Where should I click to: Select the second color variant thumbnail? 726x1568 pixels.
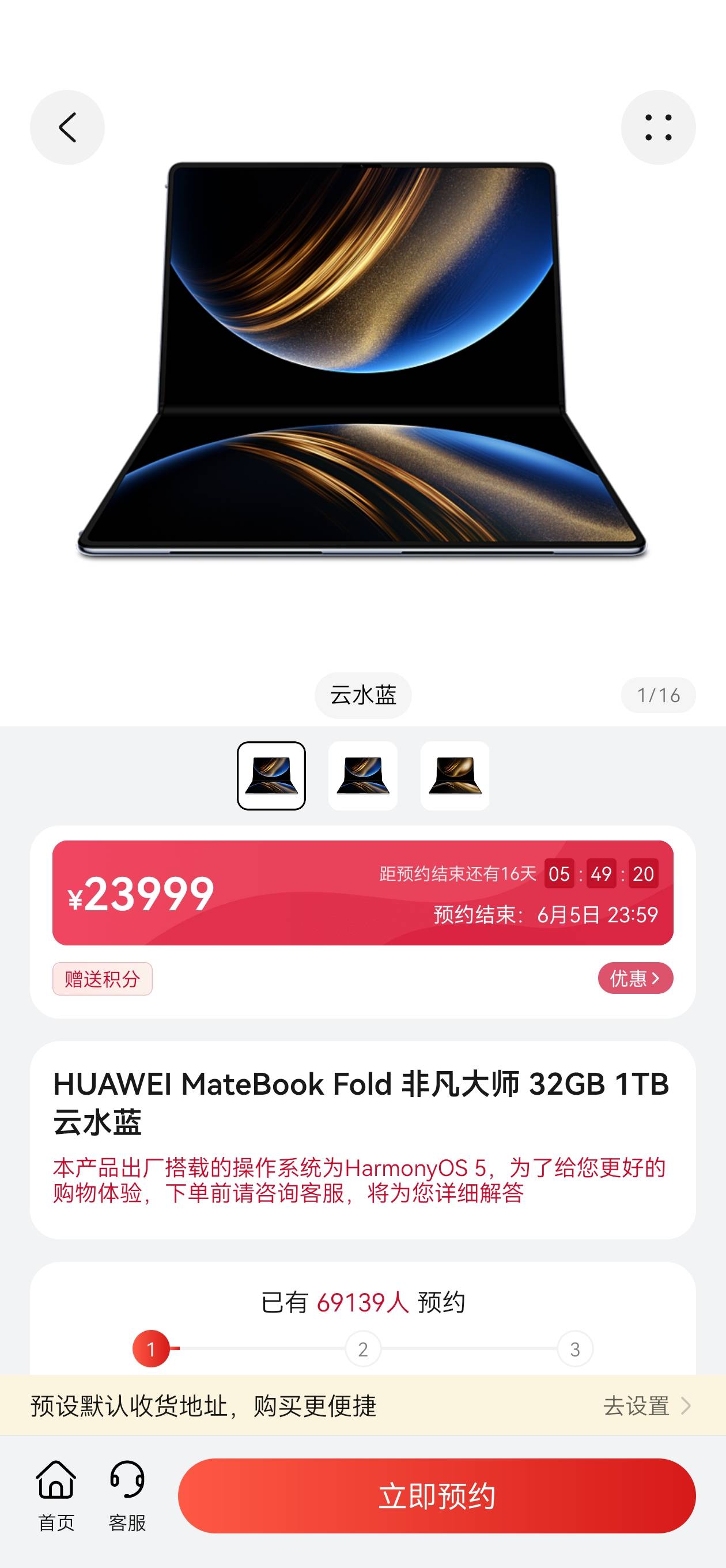[362, 775]
